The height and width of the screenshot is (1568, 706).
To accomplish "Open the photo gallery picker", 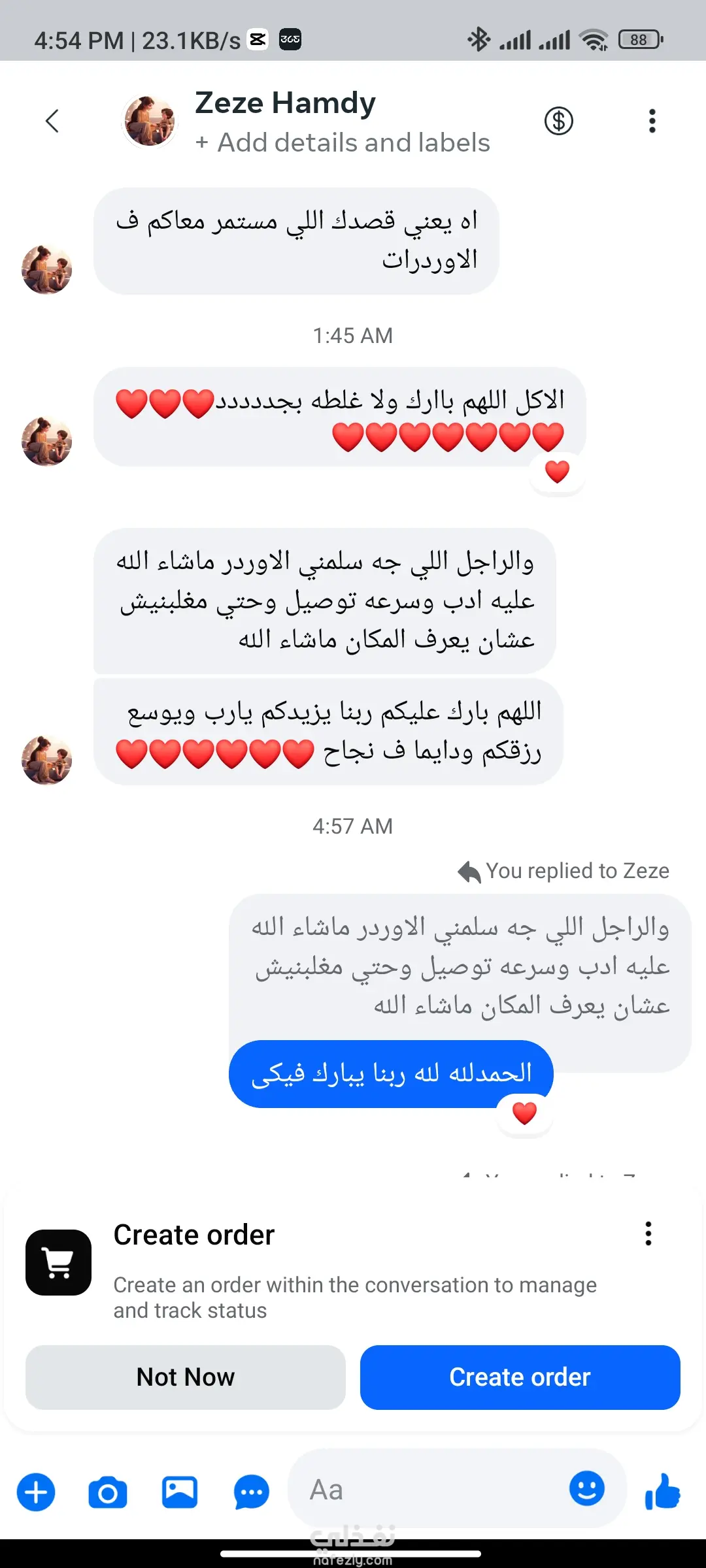I will click(180, 1492).
